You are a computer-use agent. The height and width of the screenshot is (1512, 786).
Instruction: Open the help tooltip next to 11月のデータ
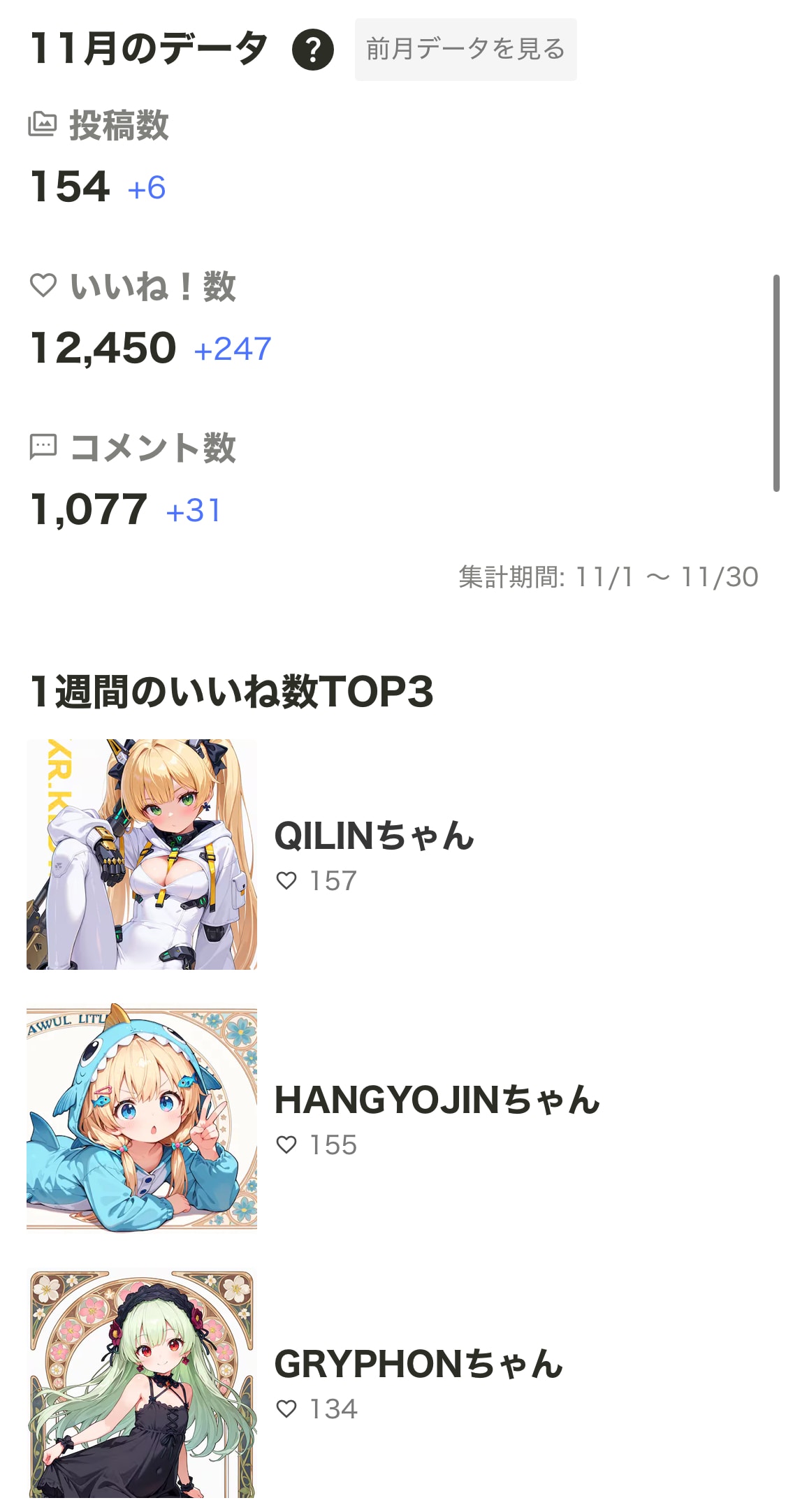tap(314, 50)
